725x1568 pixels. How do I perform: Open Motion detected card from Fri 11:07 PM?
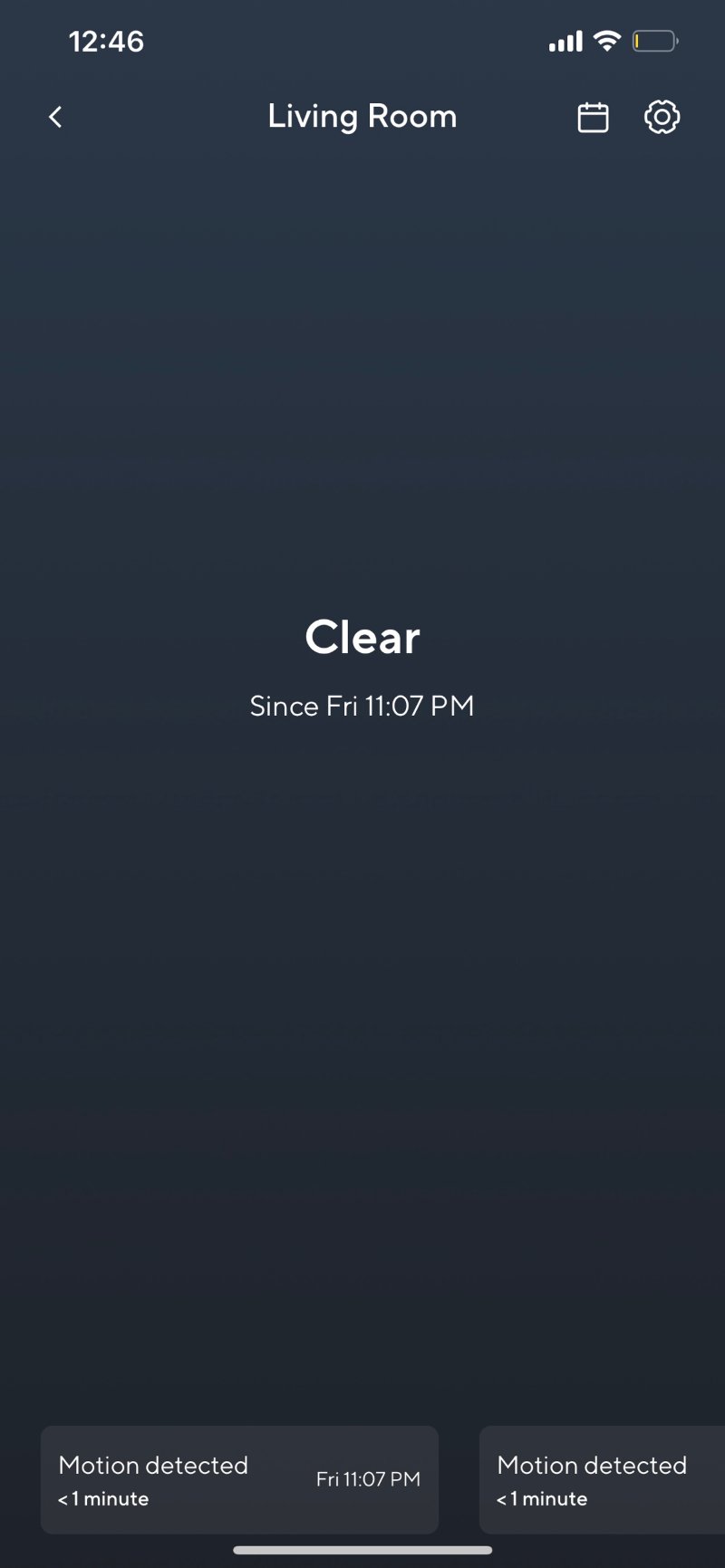pyautogui.click(x=239, y=1479)
